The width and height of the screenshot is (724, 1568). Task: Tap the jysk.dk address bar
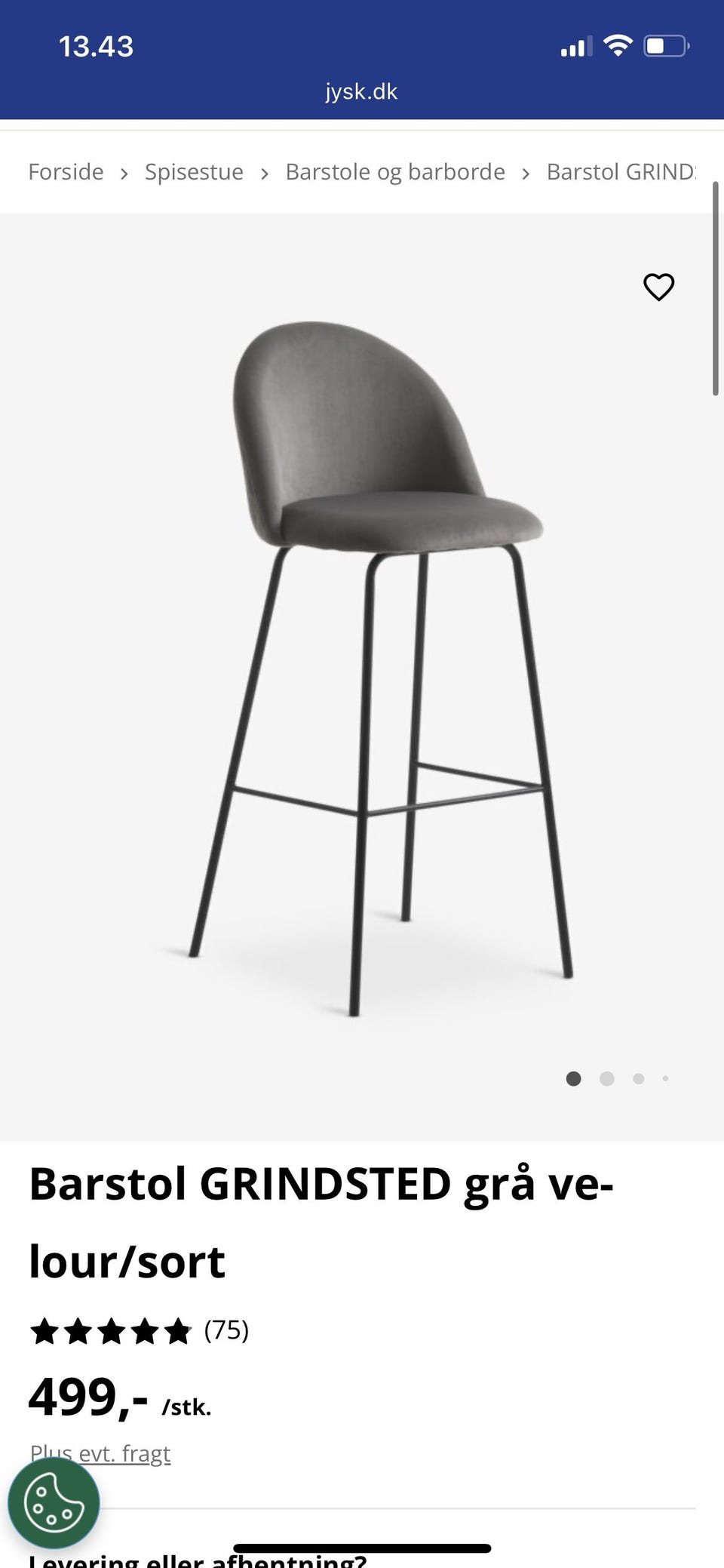point(361,91)
